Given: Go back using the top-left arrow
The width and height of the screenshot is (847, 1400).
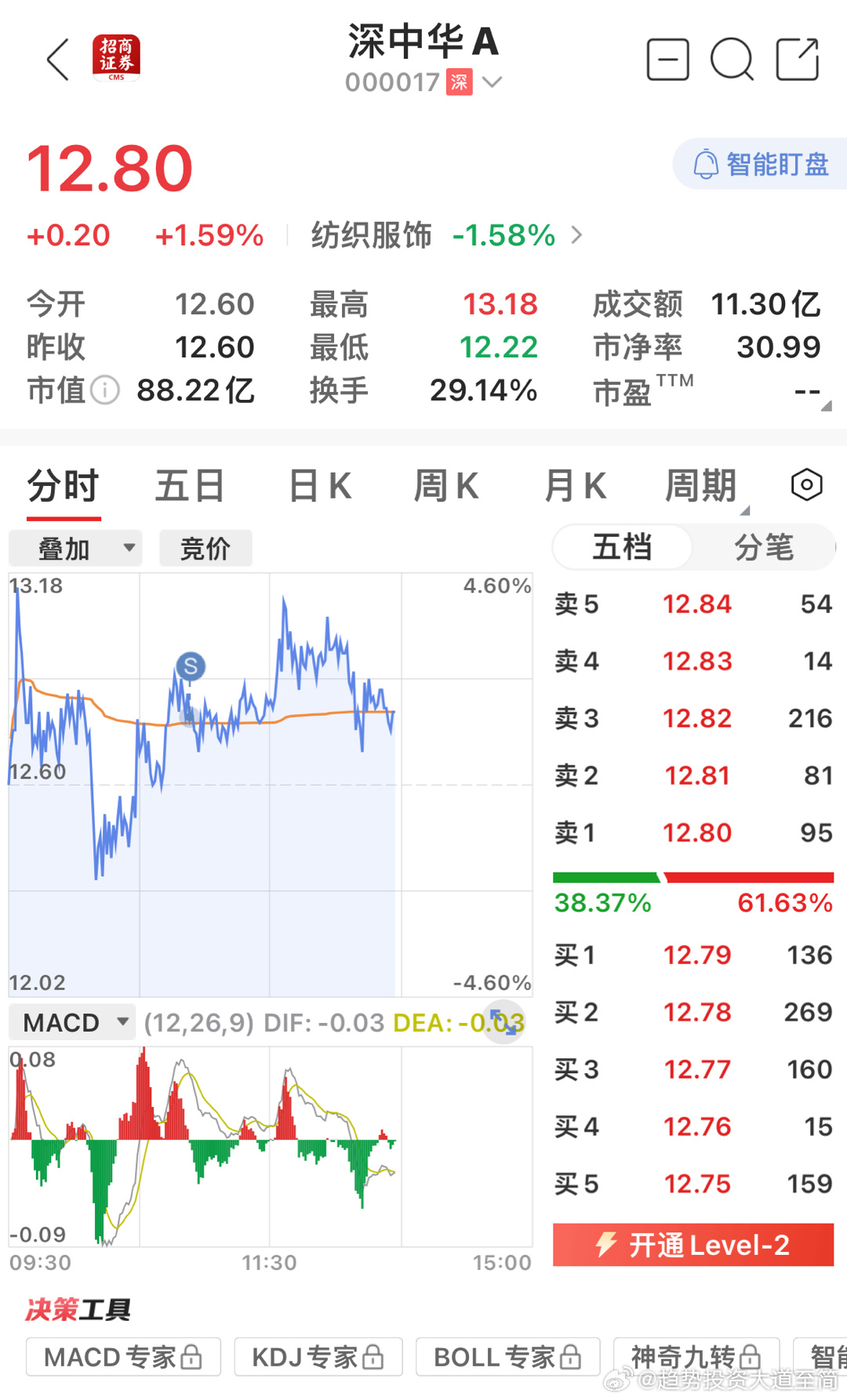Looking at the screenshot, I should (58, 60).
